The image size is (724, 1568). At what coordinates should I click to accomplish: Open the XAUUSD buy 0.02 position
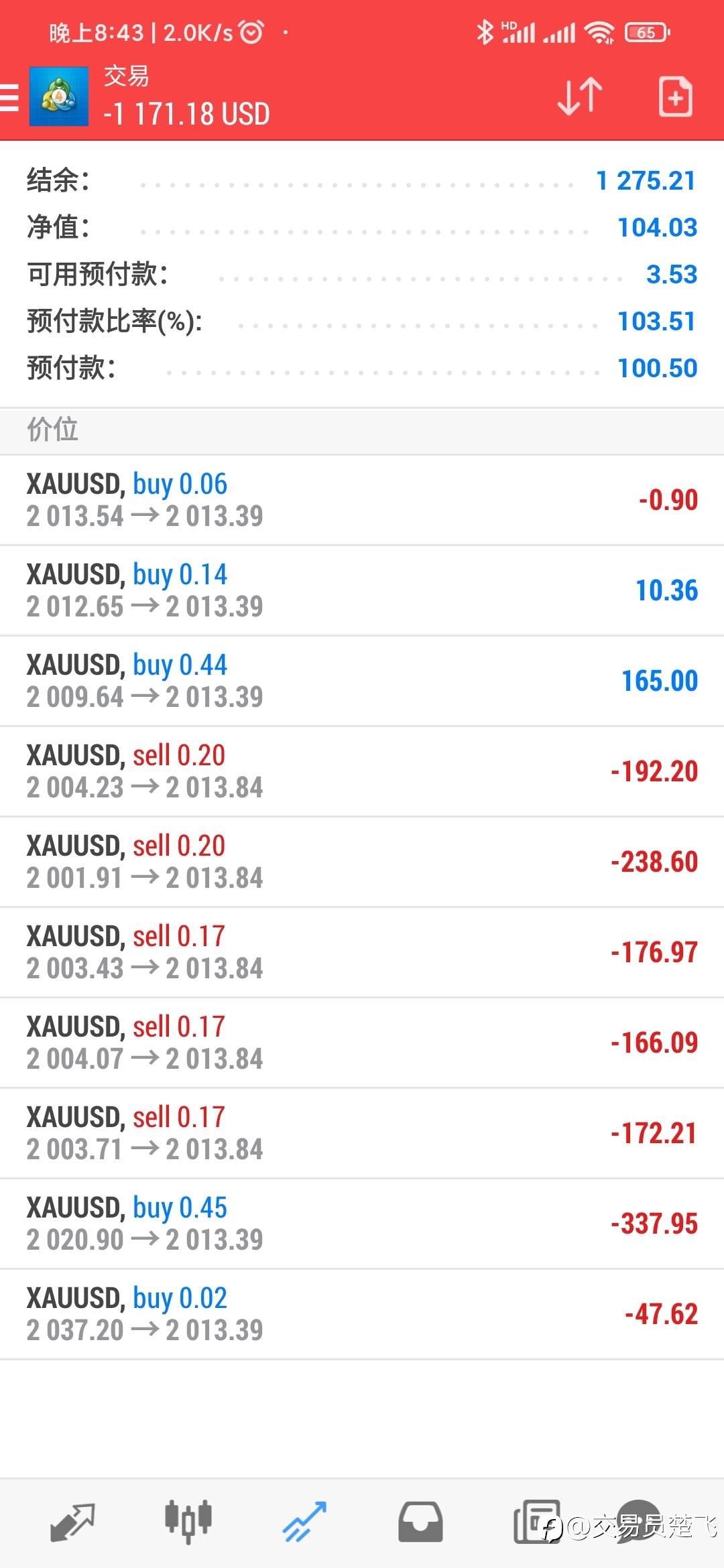pos(362,1314)
